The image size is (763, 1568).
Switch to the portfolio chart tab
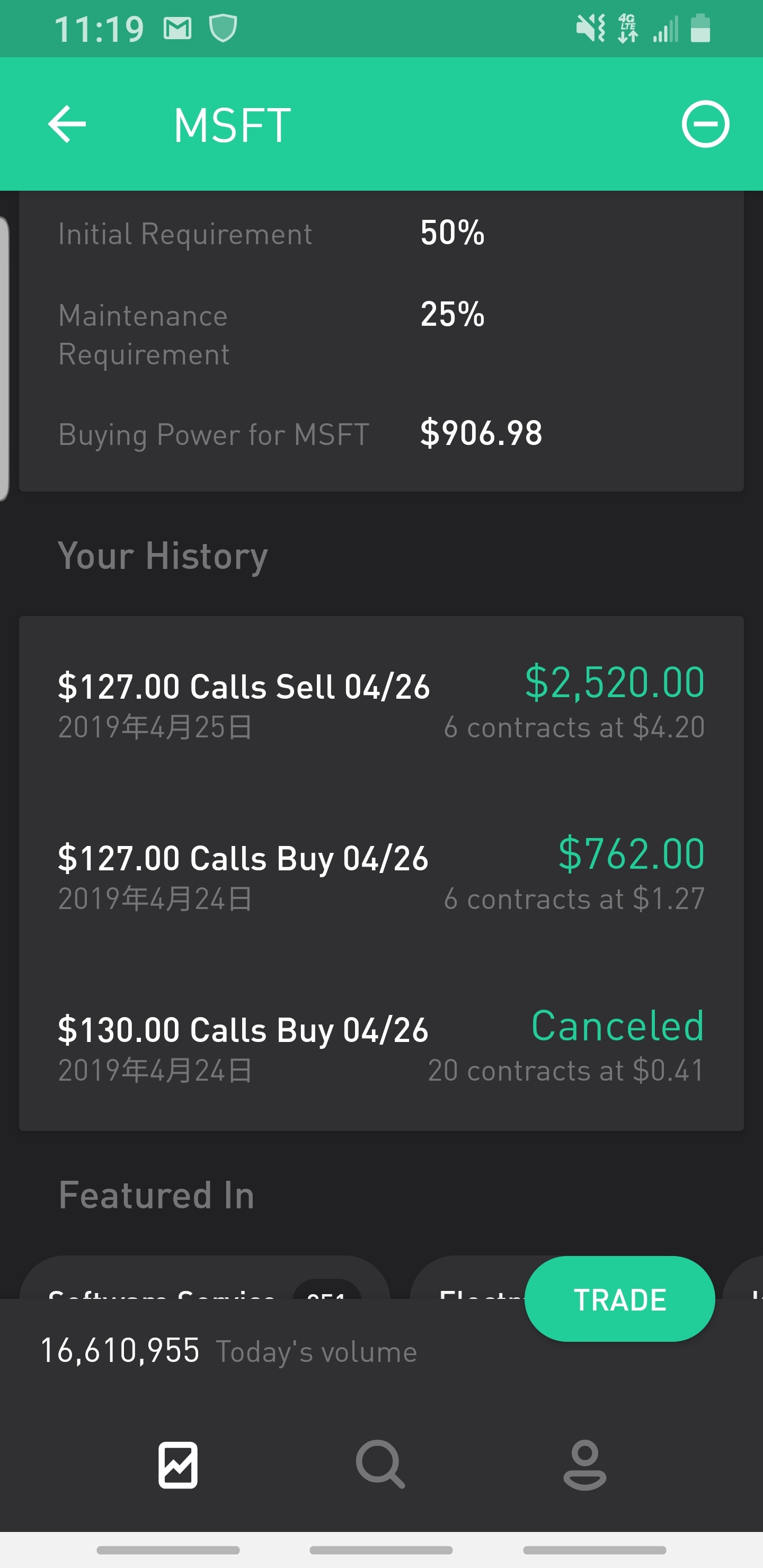tap(178, 1465)
